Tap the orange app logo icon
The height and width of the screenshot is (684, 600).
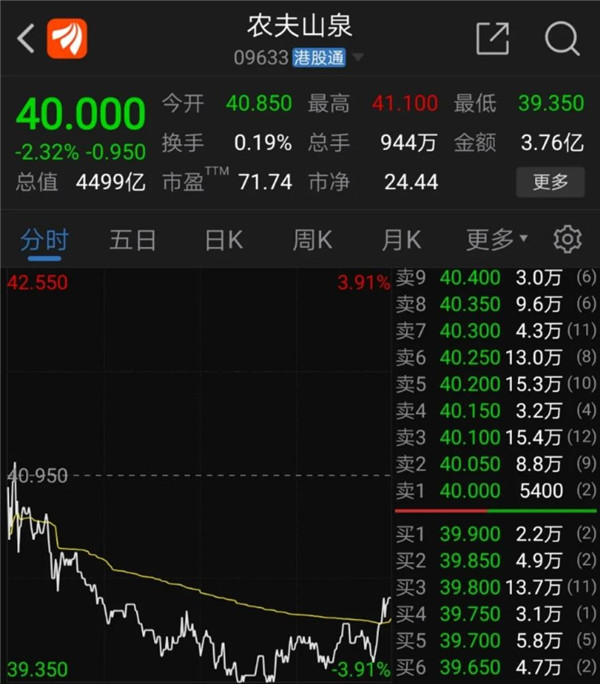(x=68, y=39)
